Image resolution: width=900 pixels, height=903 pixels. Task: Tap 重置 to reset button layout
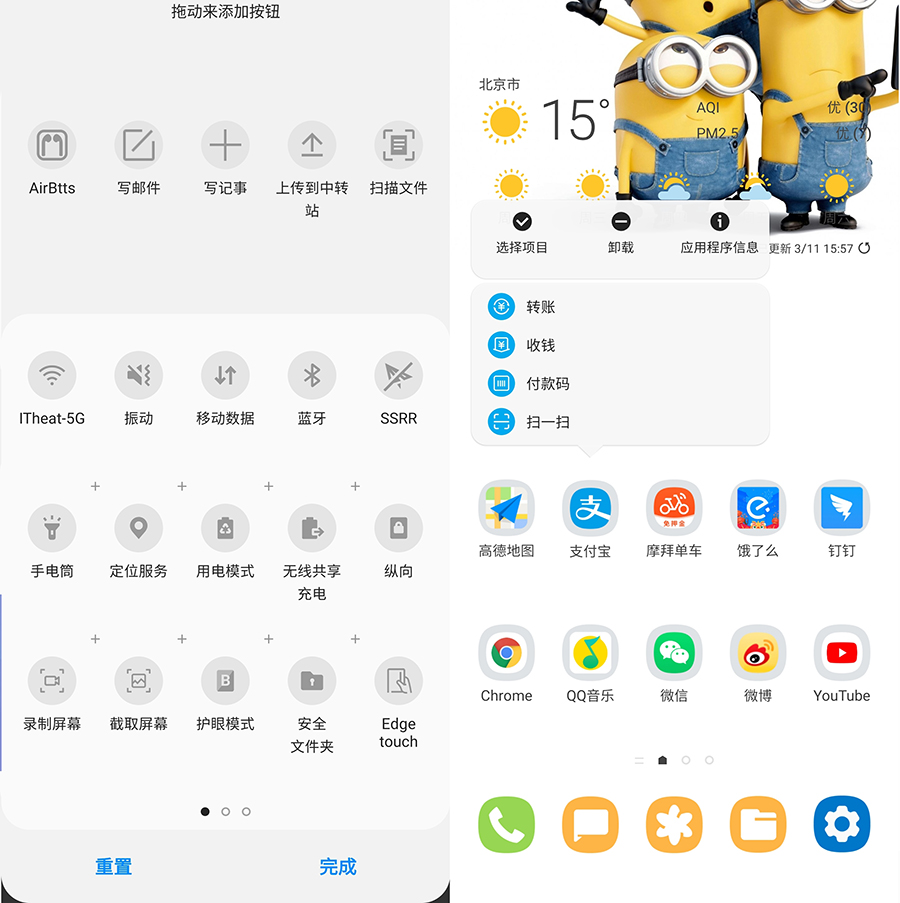[x=113, y=867]
